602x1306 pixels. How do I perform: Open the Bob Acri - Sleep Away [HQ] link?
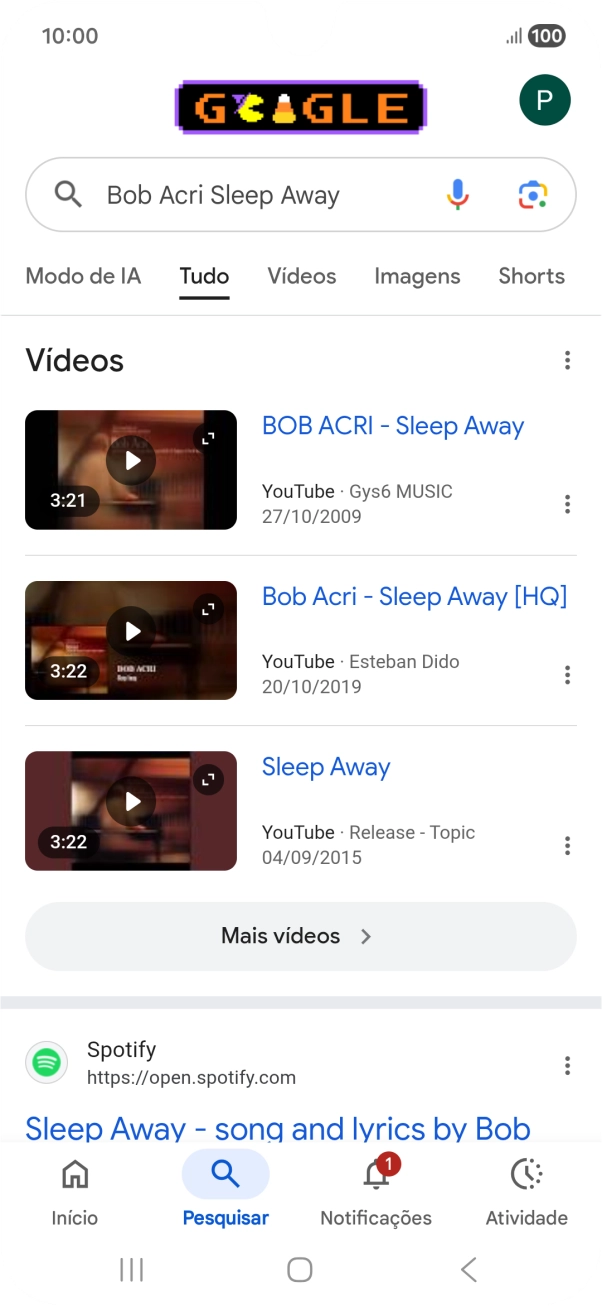tap(414, 597)
